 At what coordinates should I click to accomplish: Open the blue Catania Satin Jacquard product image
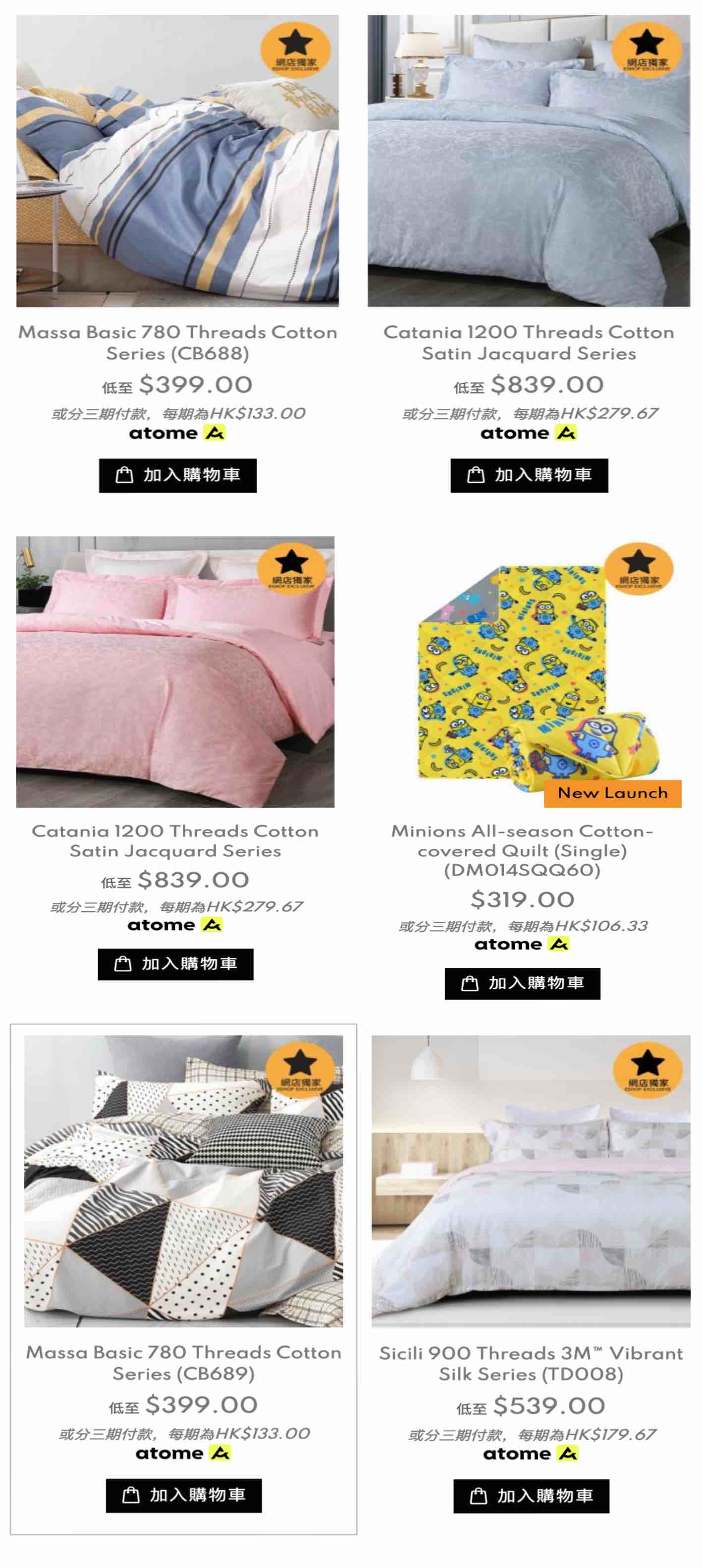point(528,161)
